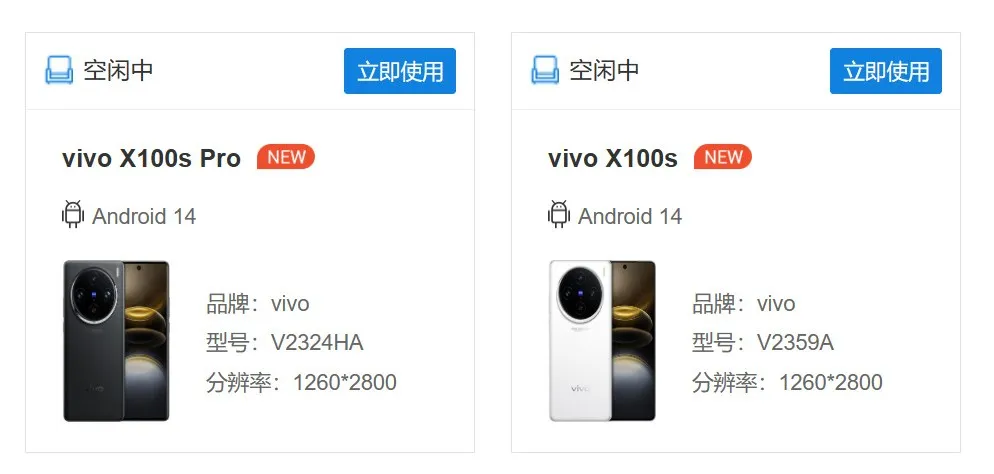
Task: Tap 立即使用 for vivo X100s Pro
Action: 400,71
